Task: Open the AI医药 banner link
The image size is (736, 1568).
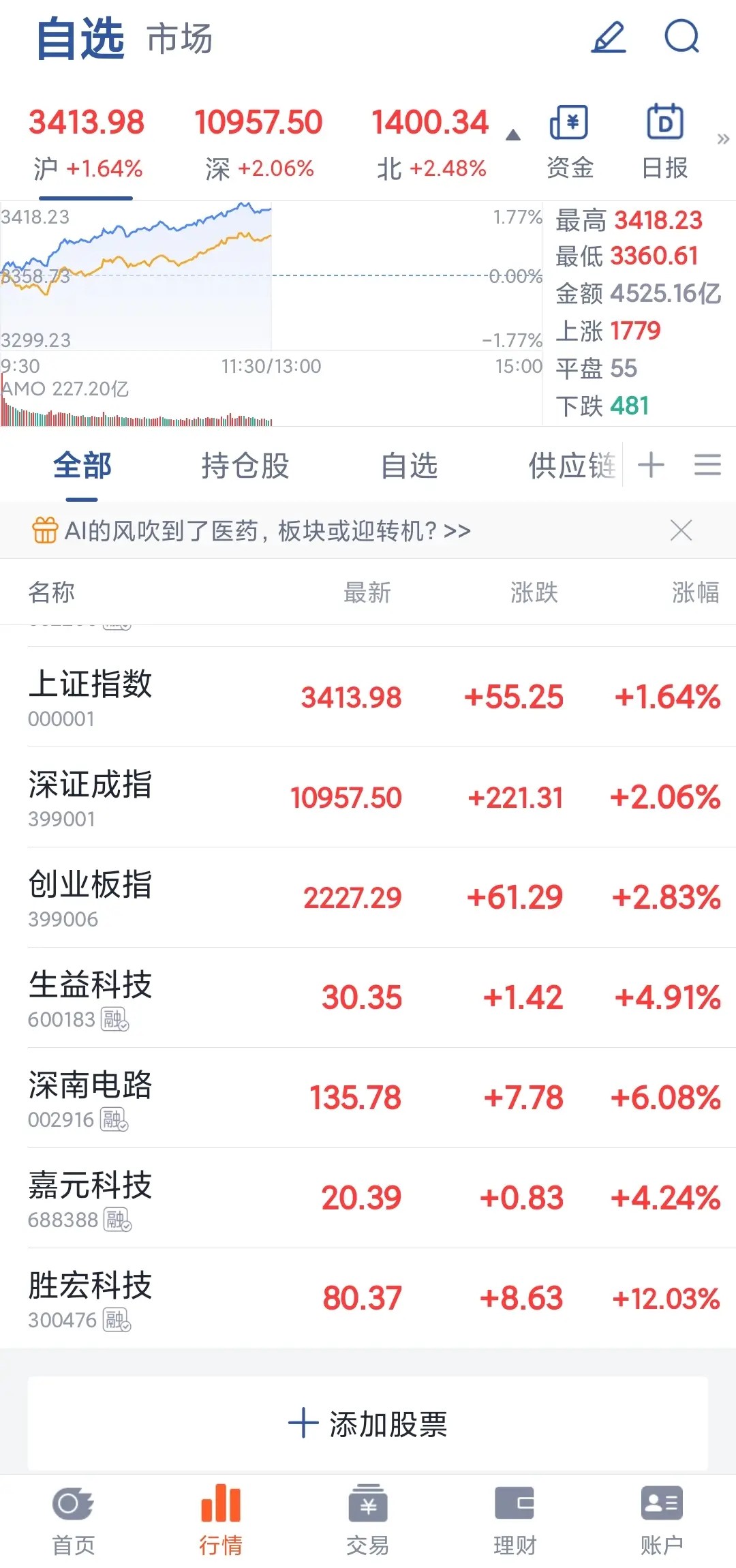Action: coord(267,530)
